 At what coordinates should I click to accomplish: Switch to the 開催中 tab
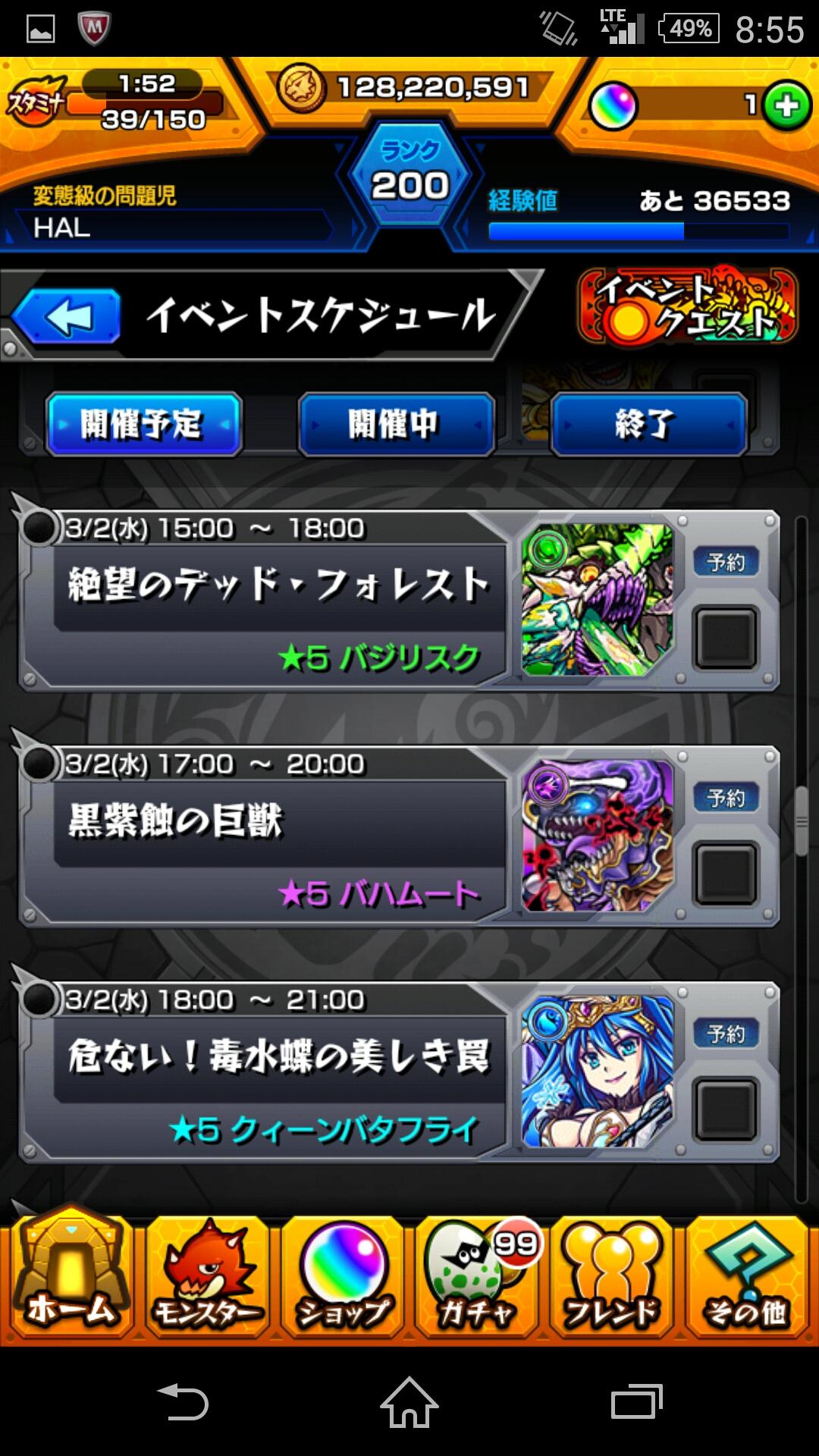395,424
